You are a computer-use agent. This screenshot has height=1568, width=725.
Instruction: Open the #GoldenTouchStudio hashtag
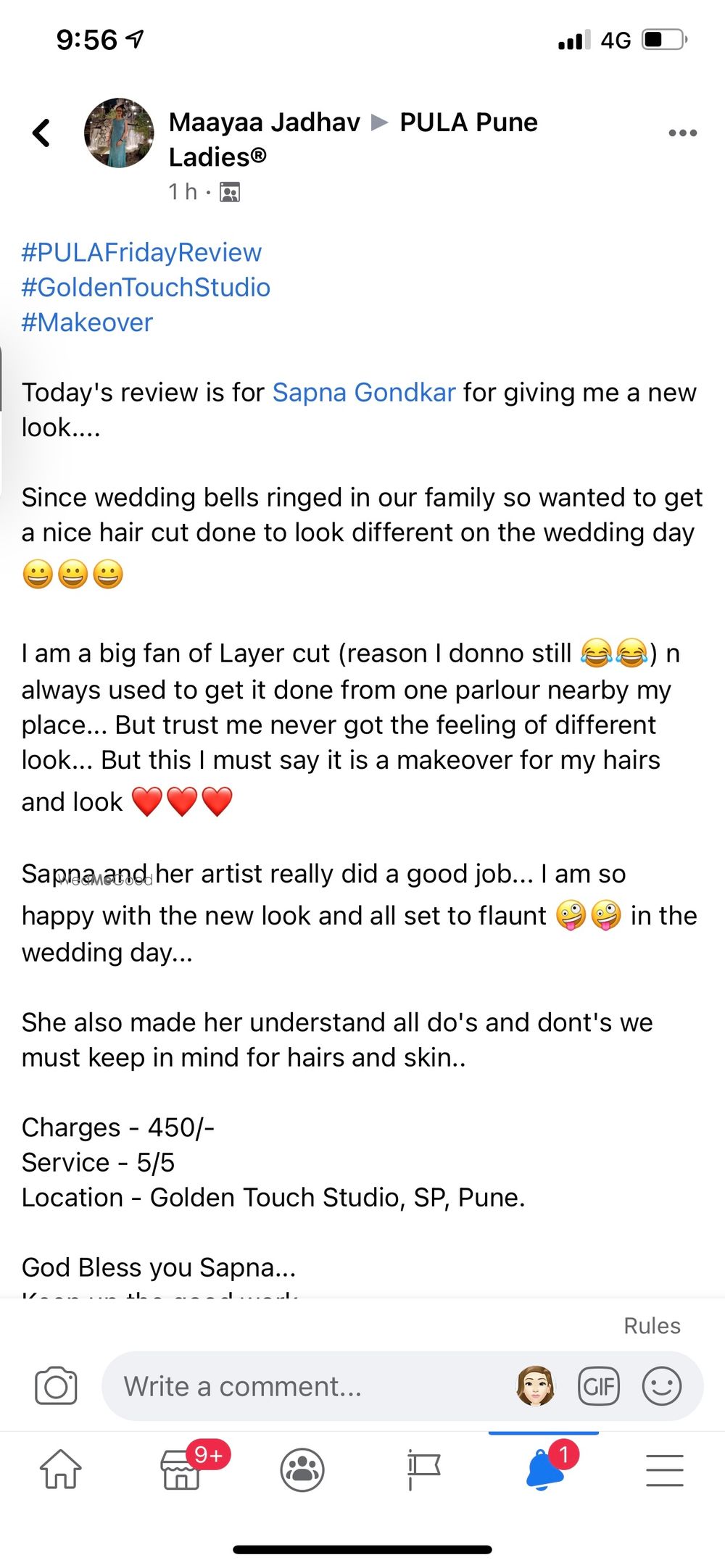point(146,288)
